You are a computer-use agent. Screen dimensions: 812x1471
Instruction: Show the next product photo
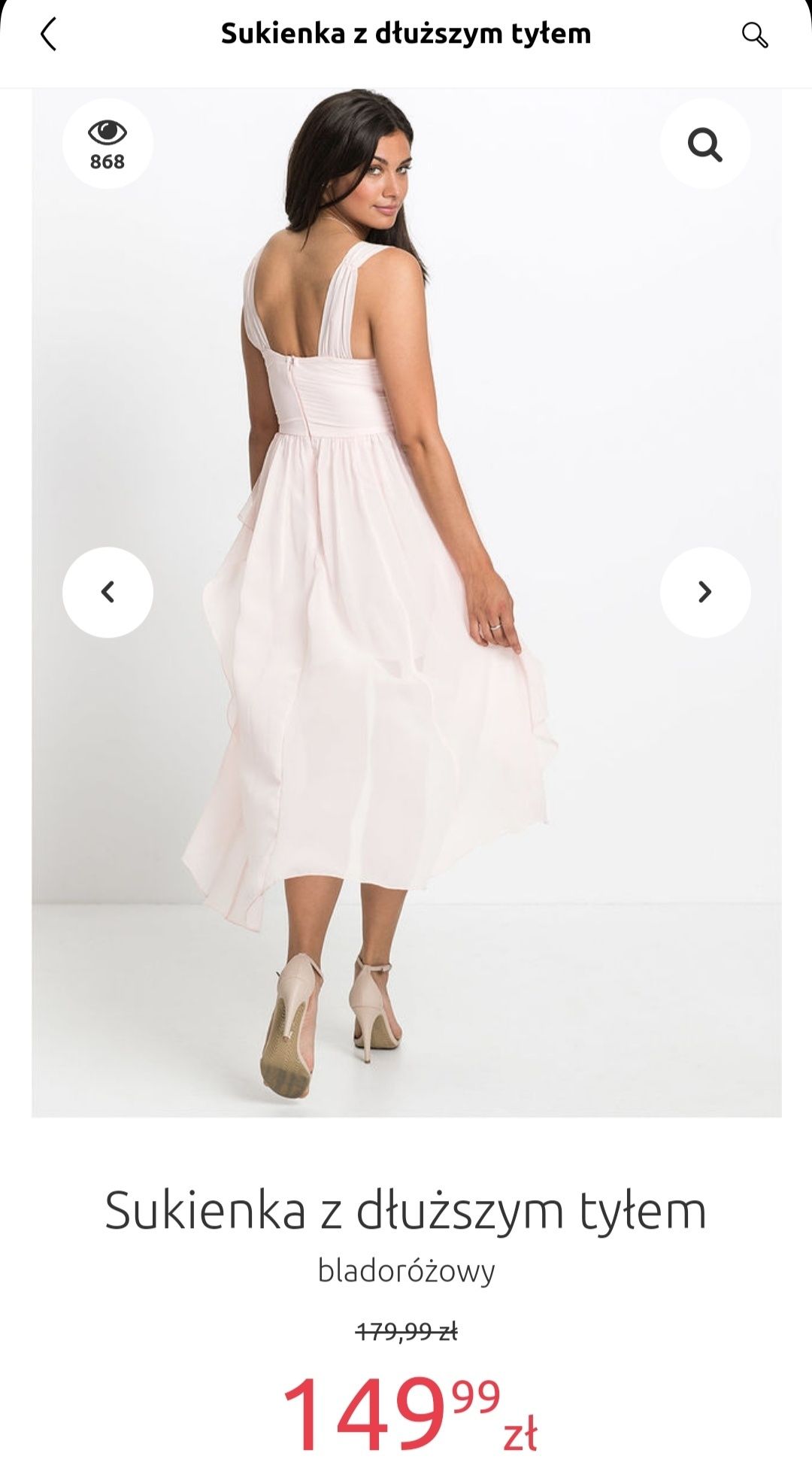click(704, 592)
